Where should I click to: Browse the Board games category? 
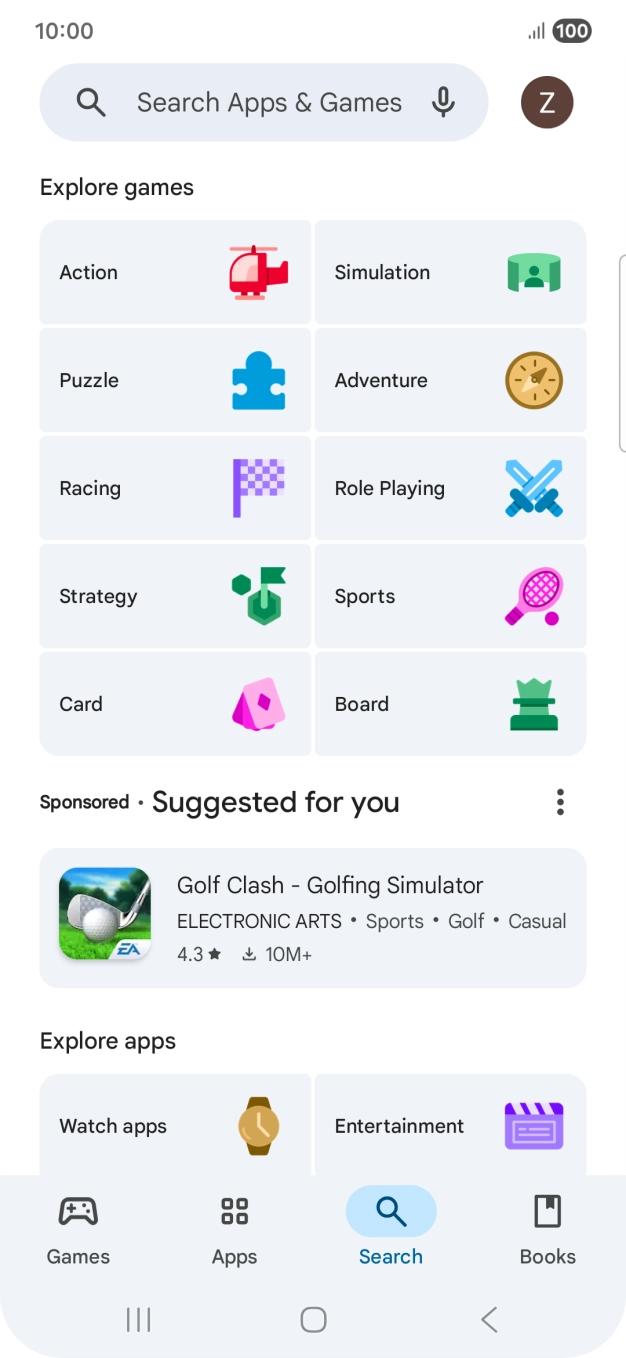[450, 704]
